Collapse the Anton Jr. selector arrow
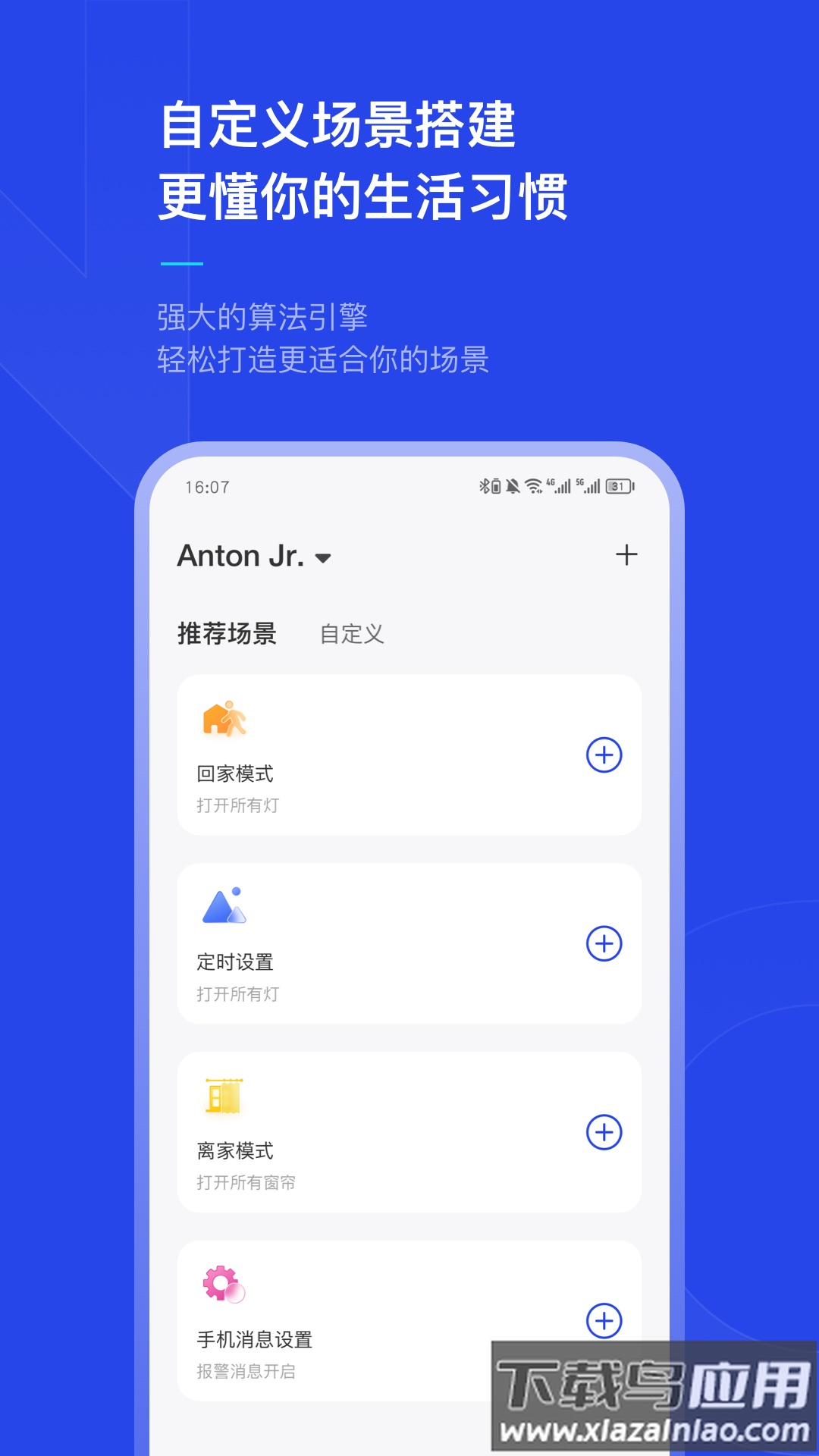The width and height of the screenshot is (819, 1456). coord(325,557)
